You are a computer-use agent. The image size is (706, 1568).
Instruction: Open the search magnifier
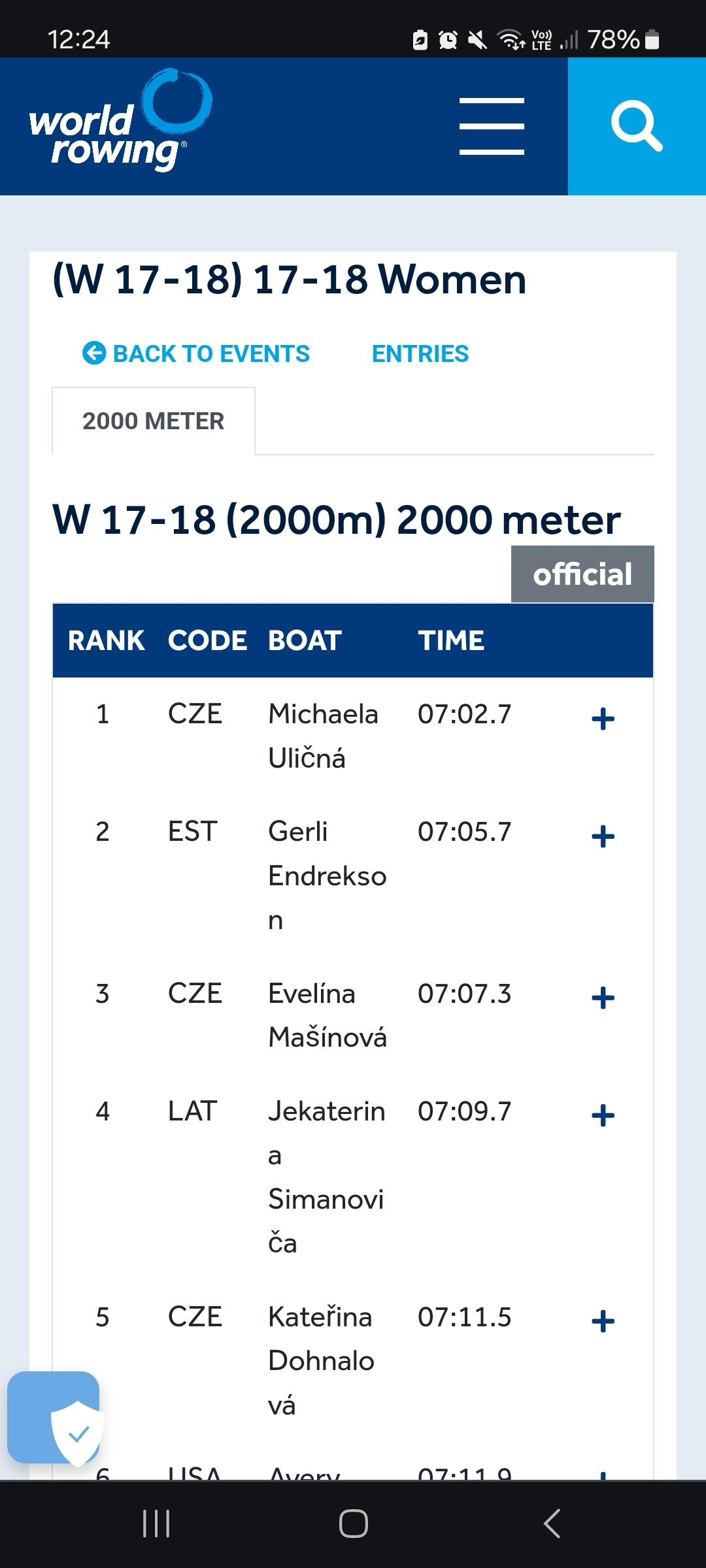(x=637, y=126)
